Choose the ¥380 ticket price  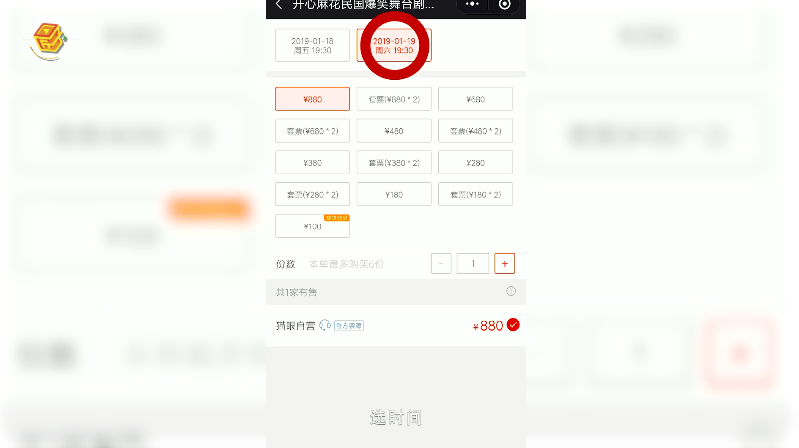312,162
